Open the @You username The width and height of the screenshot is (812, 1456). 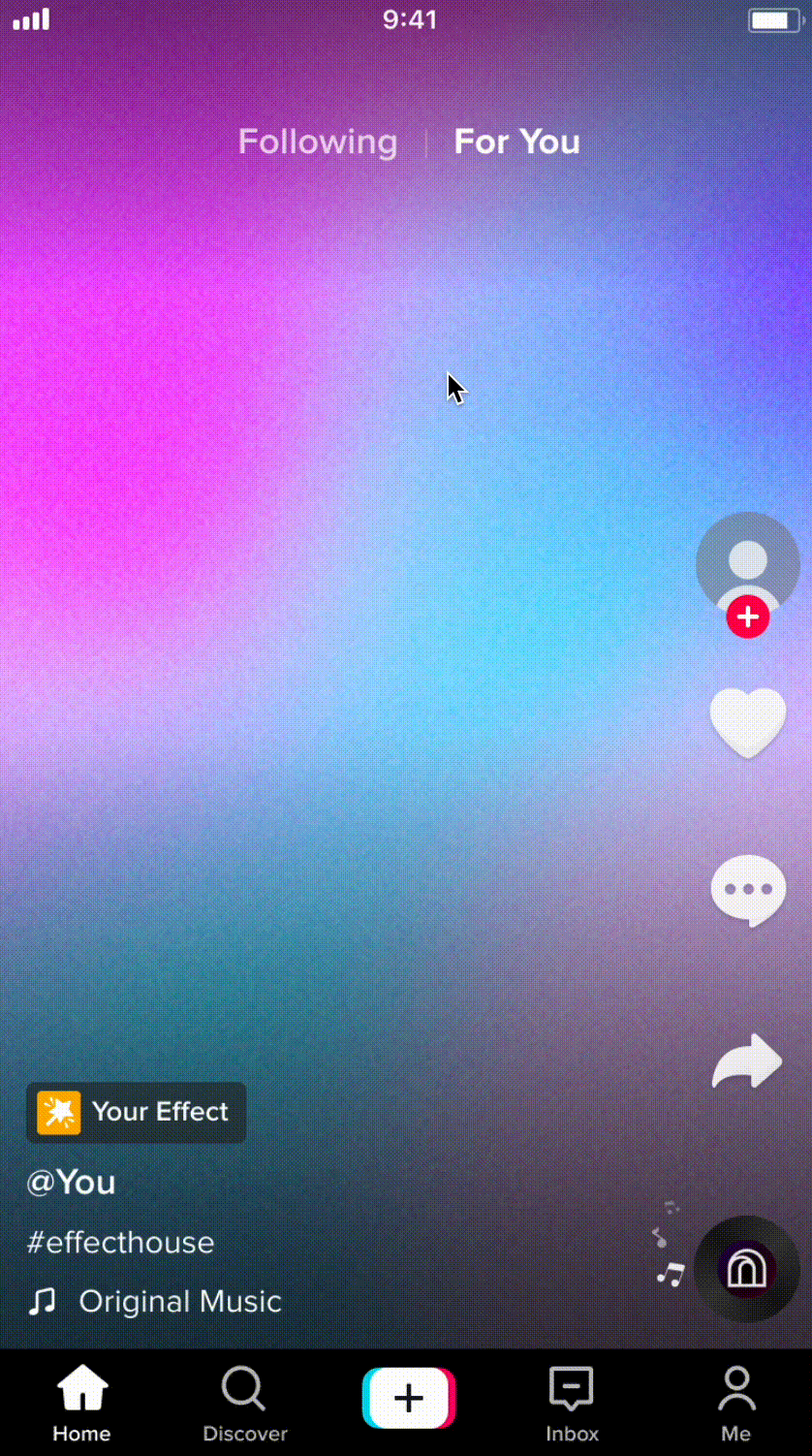[x=71, y=1182]
